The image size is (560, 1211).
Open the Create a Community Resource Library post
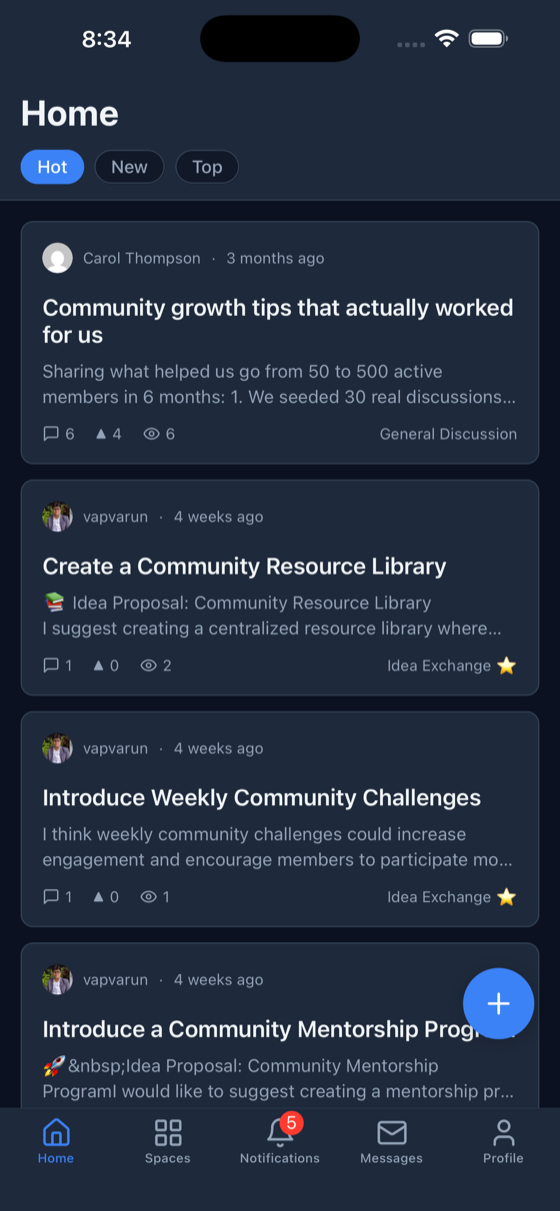click(x=280, y=587)
